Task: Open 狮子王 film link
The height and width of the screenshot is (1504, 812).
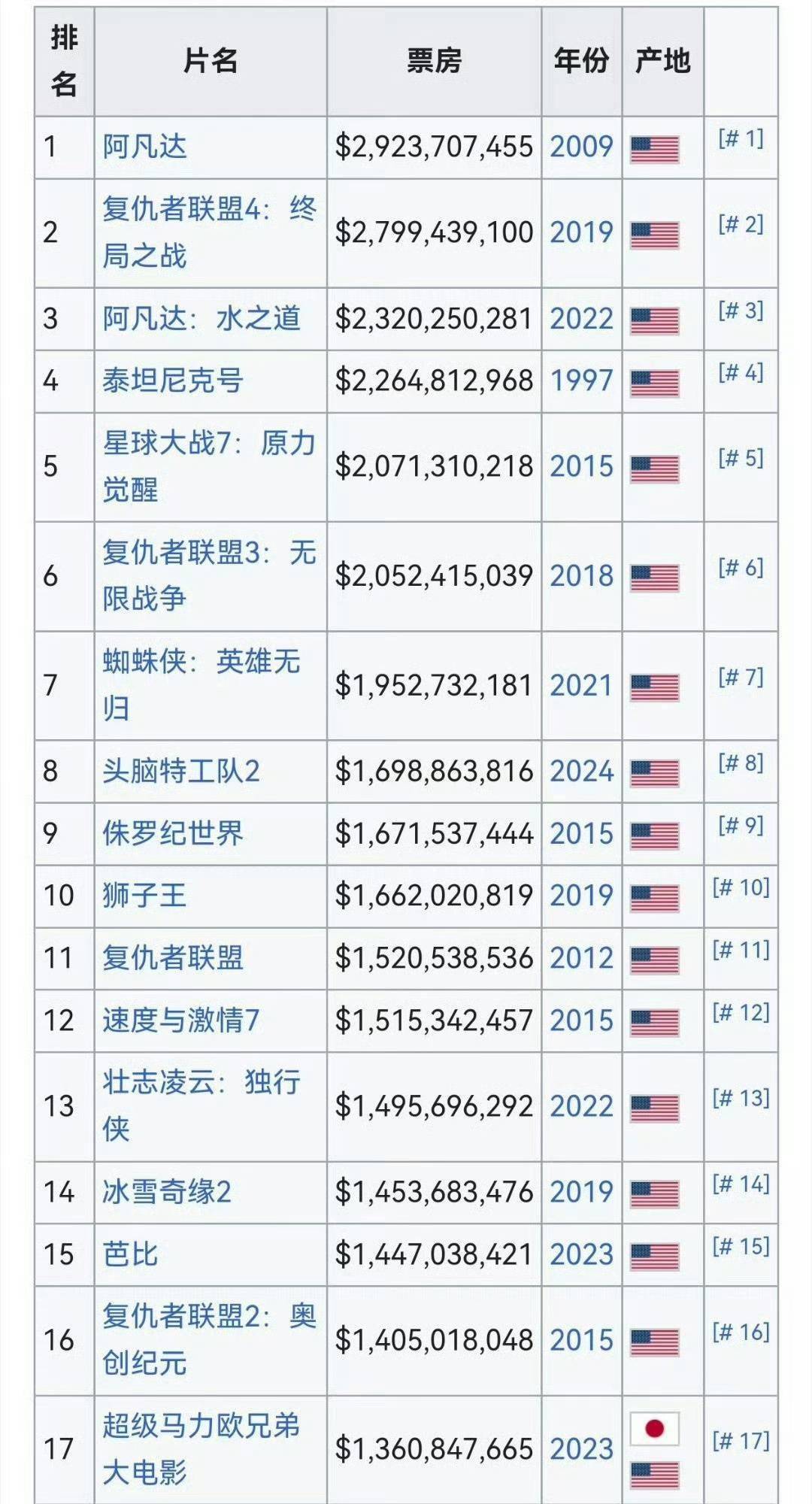Action: (144, 896)
